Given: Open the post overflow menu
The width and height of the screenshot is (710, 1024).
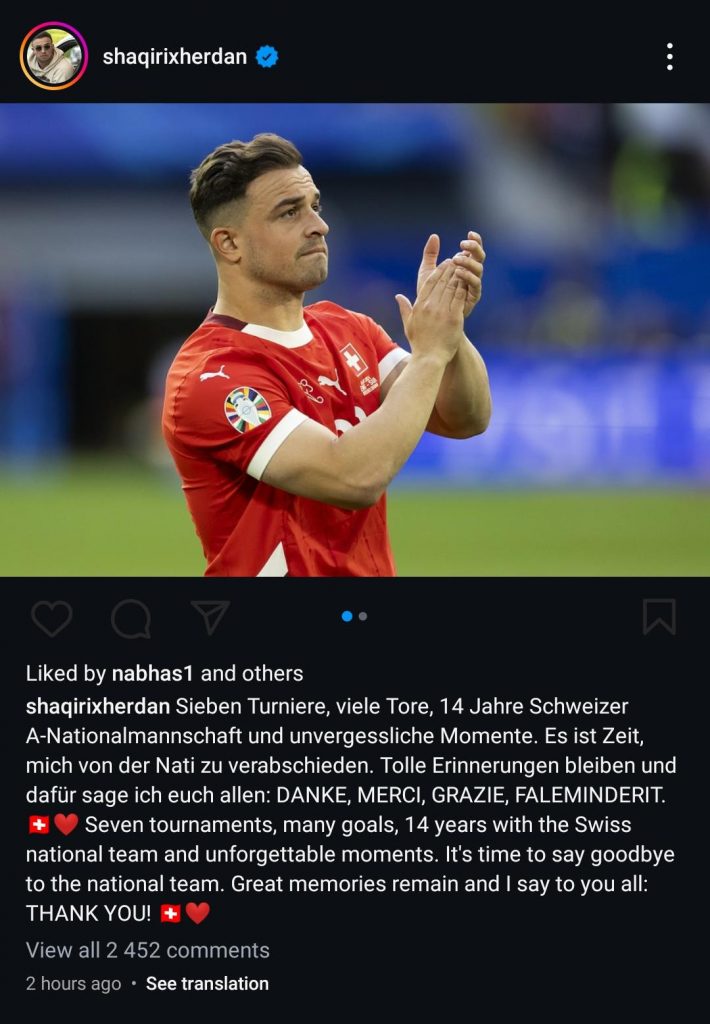Looking at the screenshot, I should pos(669,57).
